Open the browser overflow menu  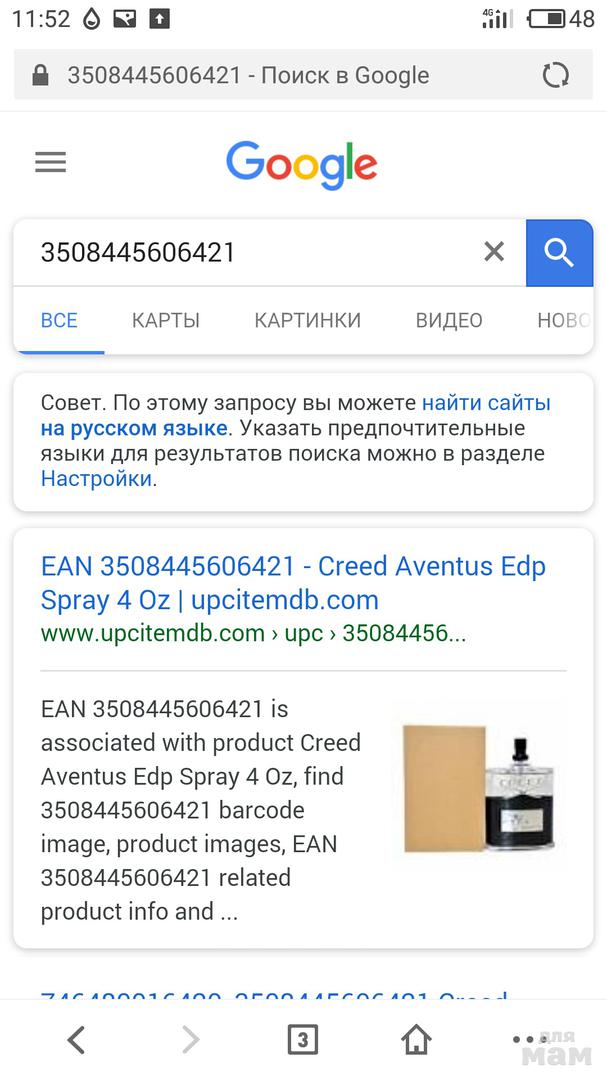tap(530, 1040)
